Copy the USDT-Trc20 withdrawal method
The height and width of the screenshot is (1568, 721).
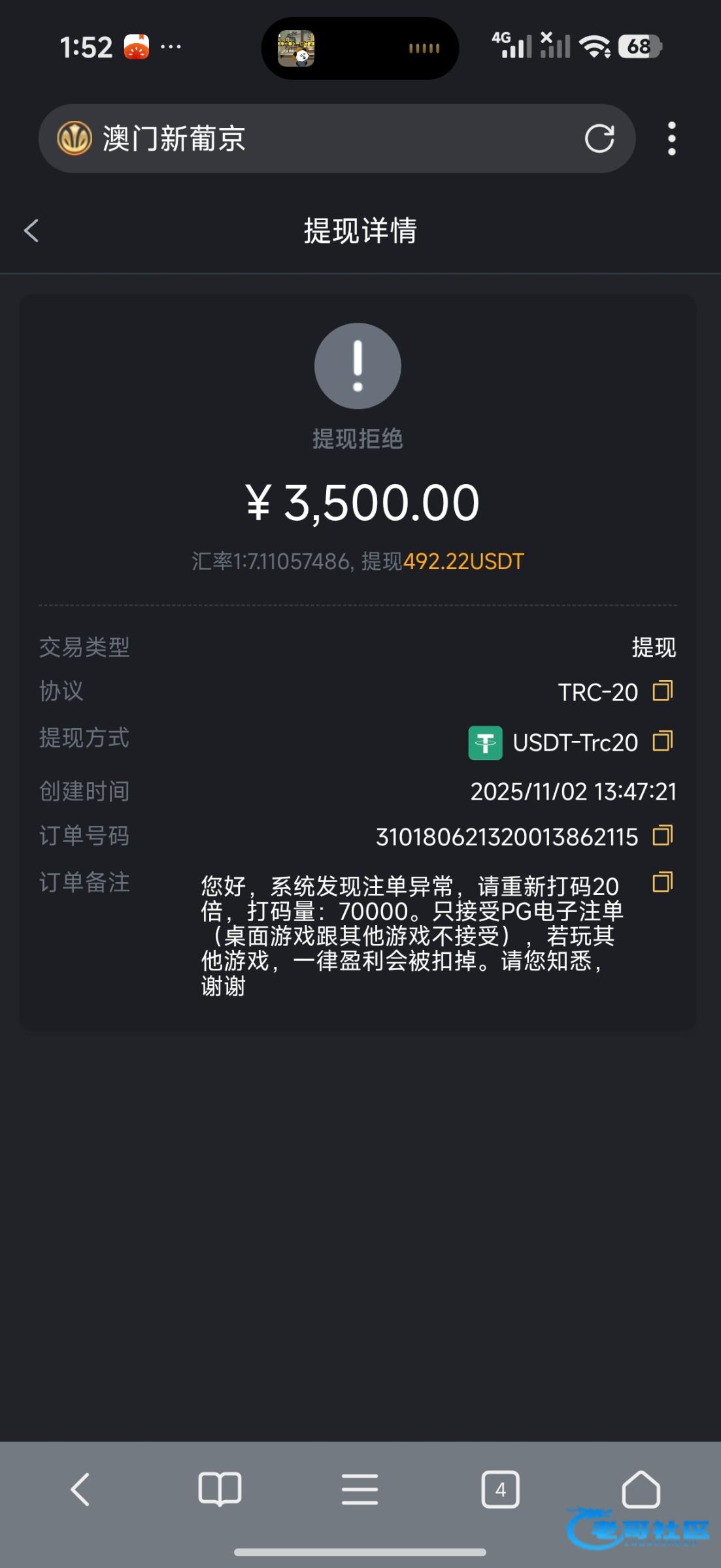pos(662,742)
